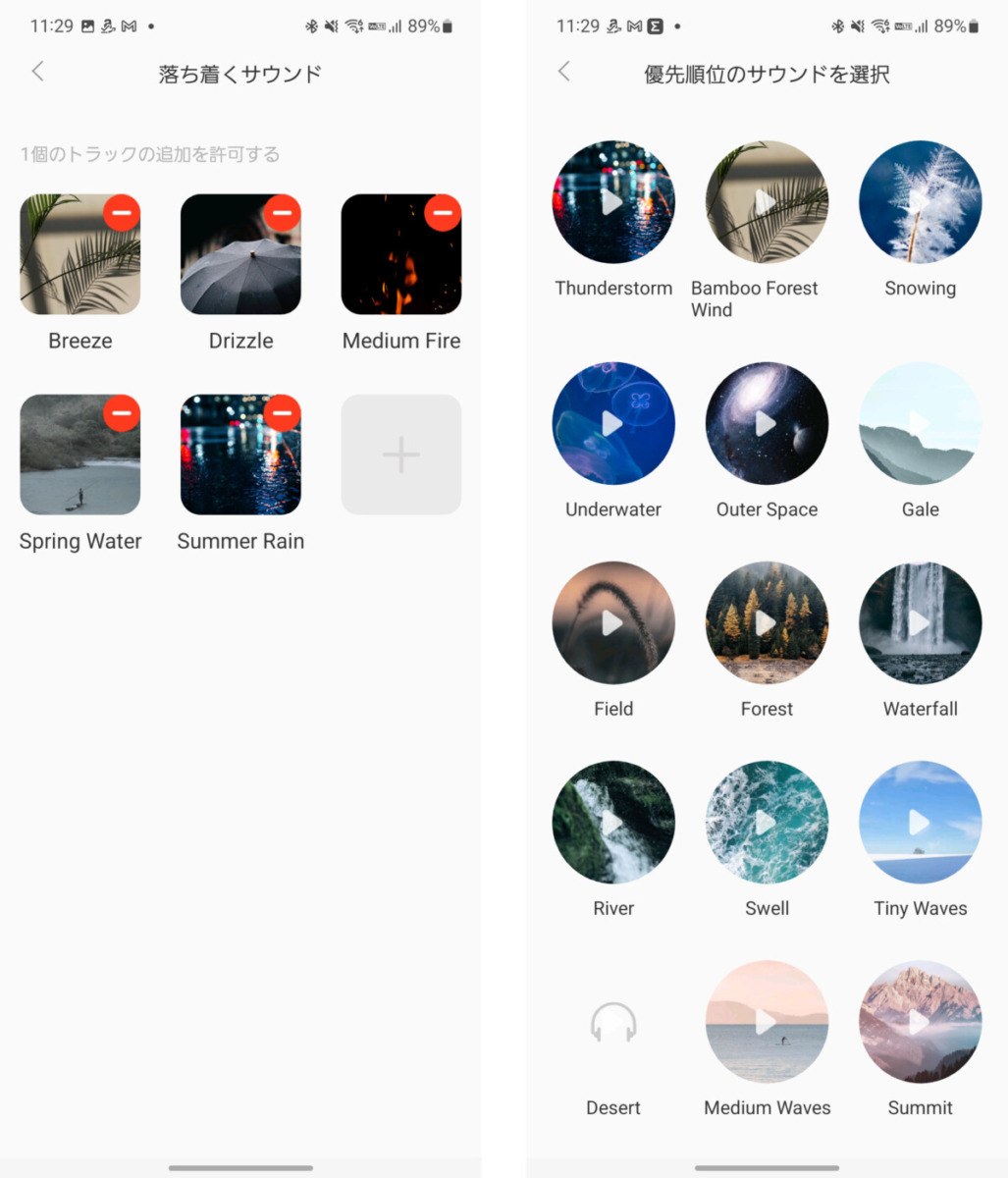Screen dimensions: 1008x1178
Task: Select the Waterfall sound
Action: 920,623
